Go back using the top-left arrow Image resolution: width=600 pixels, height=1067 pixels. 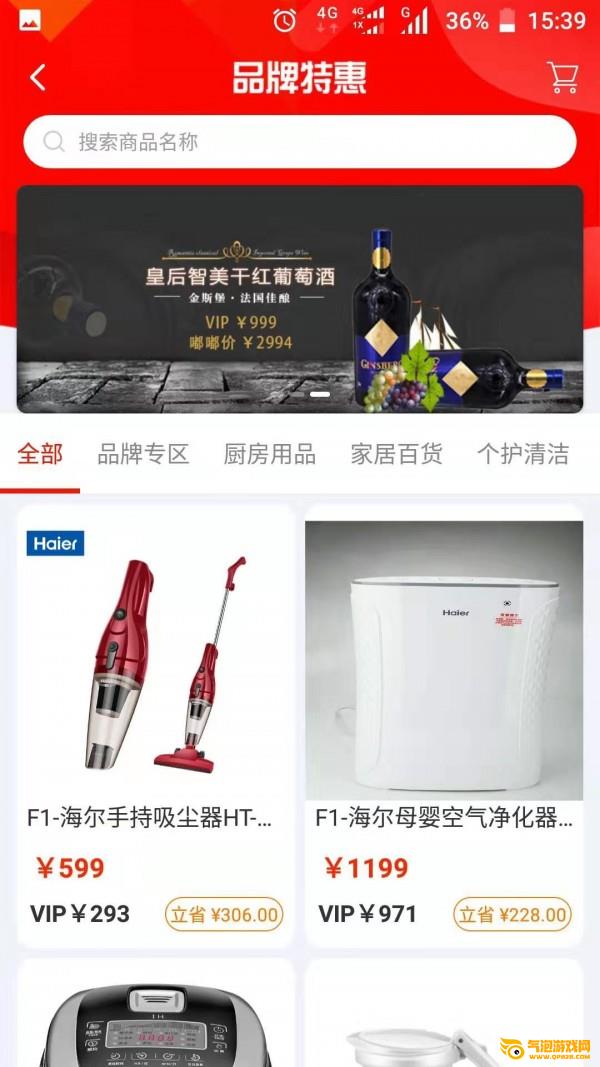point(38,78)
